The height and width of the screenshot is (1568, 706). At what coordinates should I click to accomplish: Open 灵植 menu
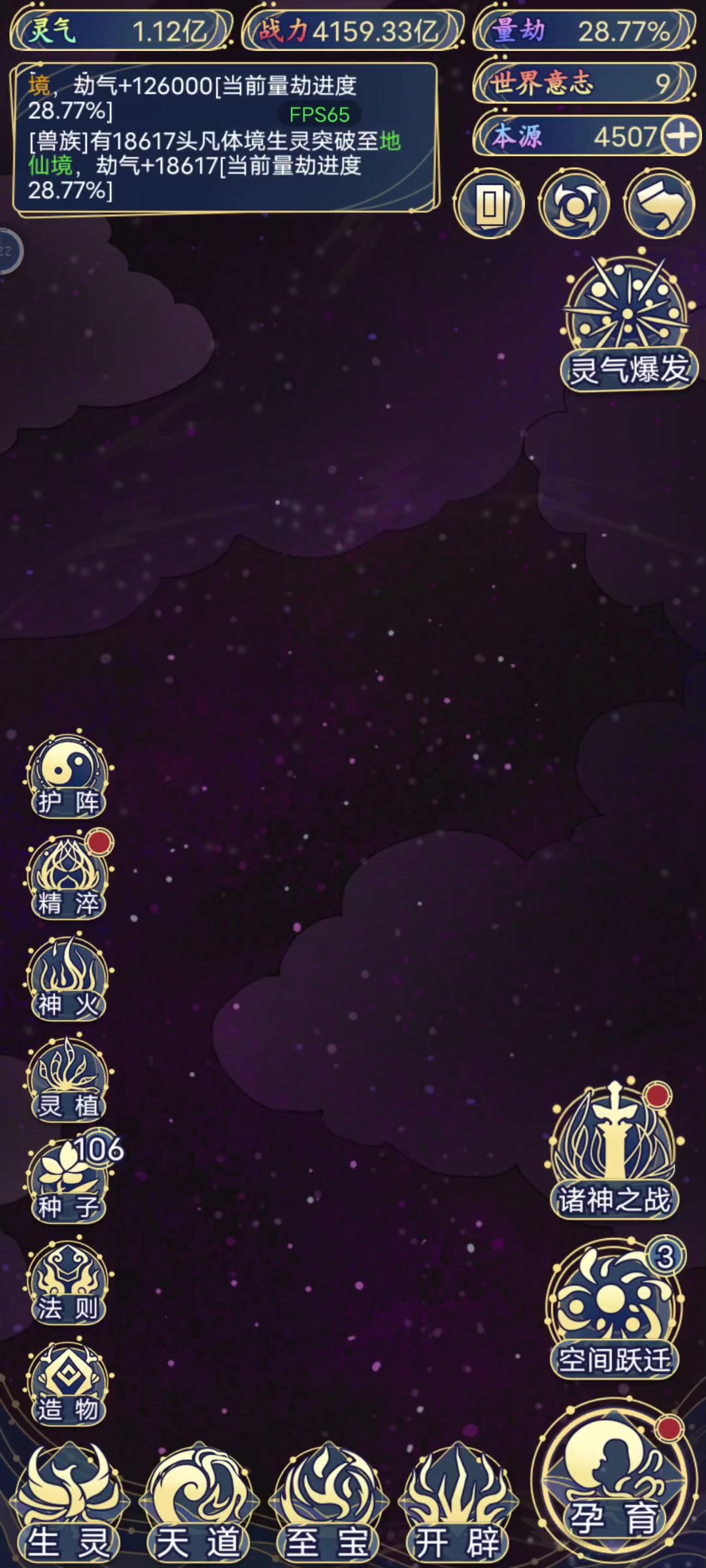coord(68,1077)
